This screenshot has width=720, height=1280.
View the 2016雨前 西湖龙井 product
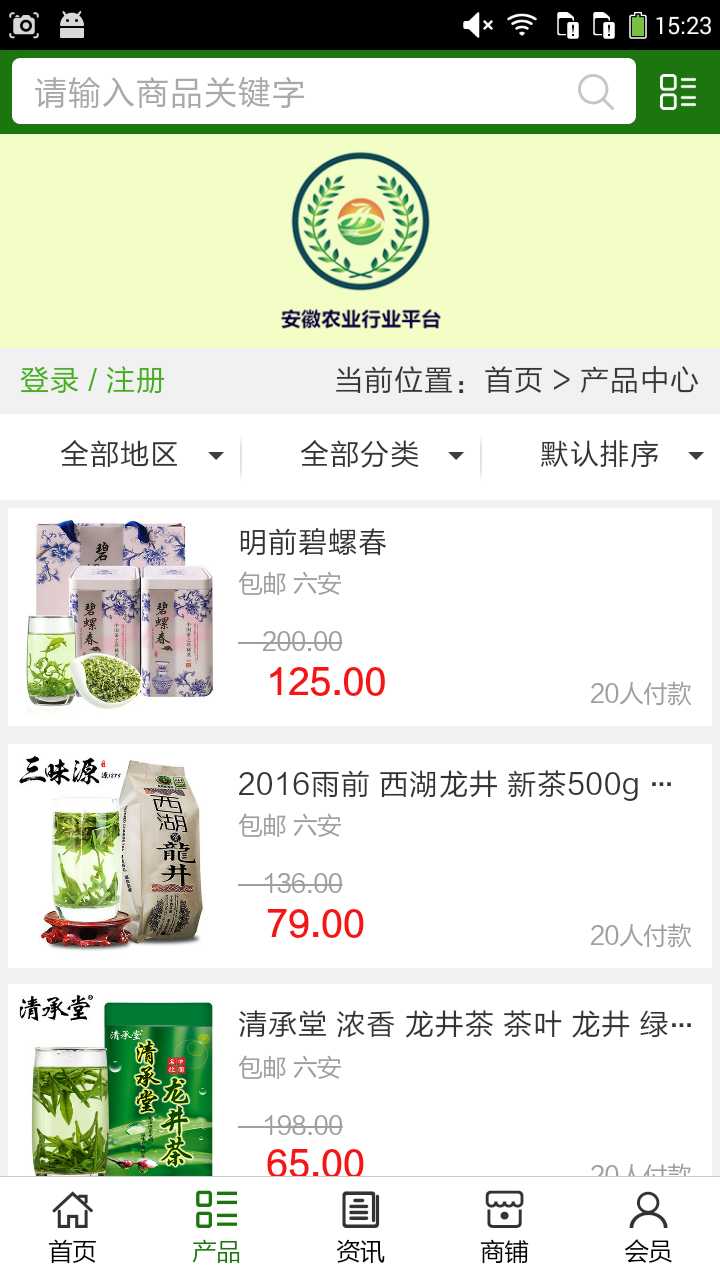coord(360,856)
